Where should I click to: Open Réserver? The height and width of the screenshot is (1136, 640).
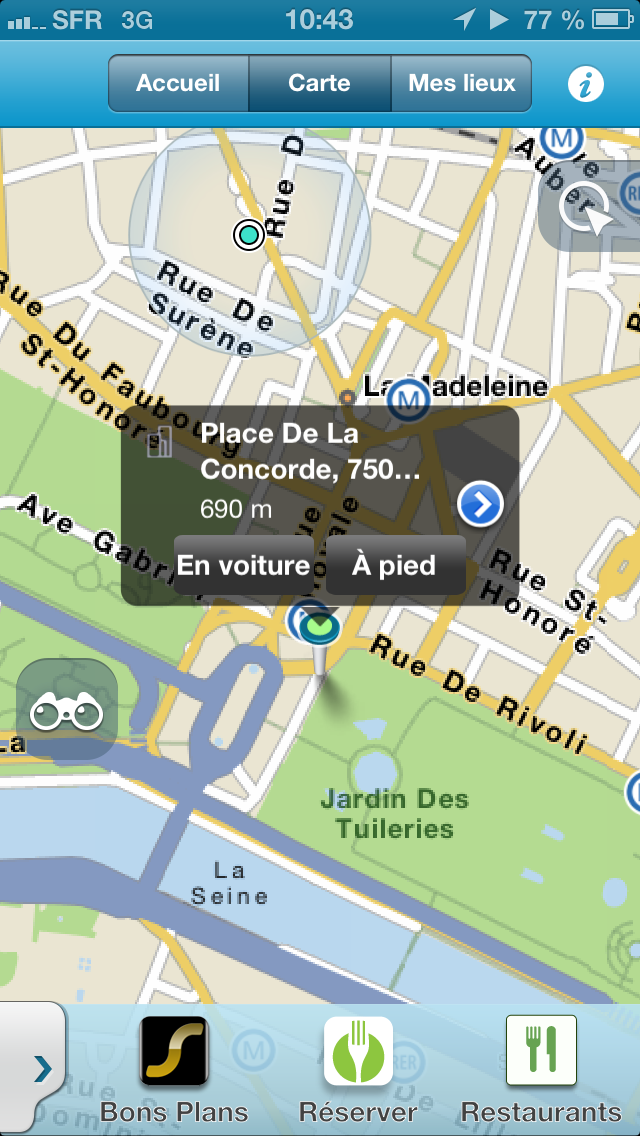pos(358,1070)
